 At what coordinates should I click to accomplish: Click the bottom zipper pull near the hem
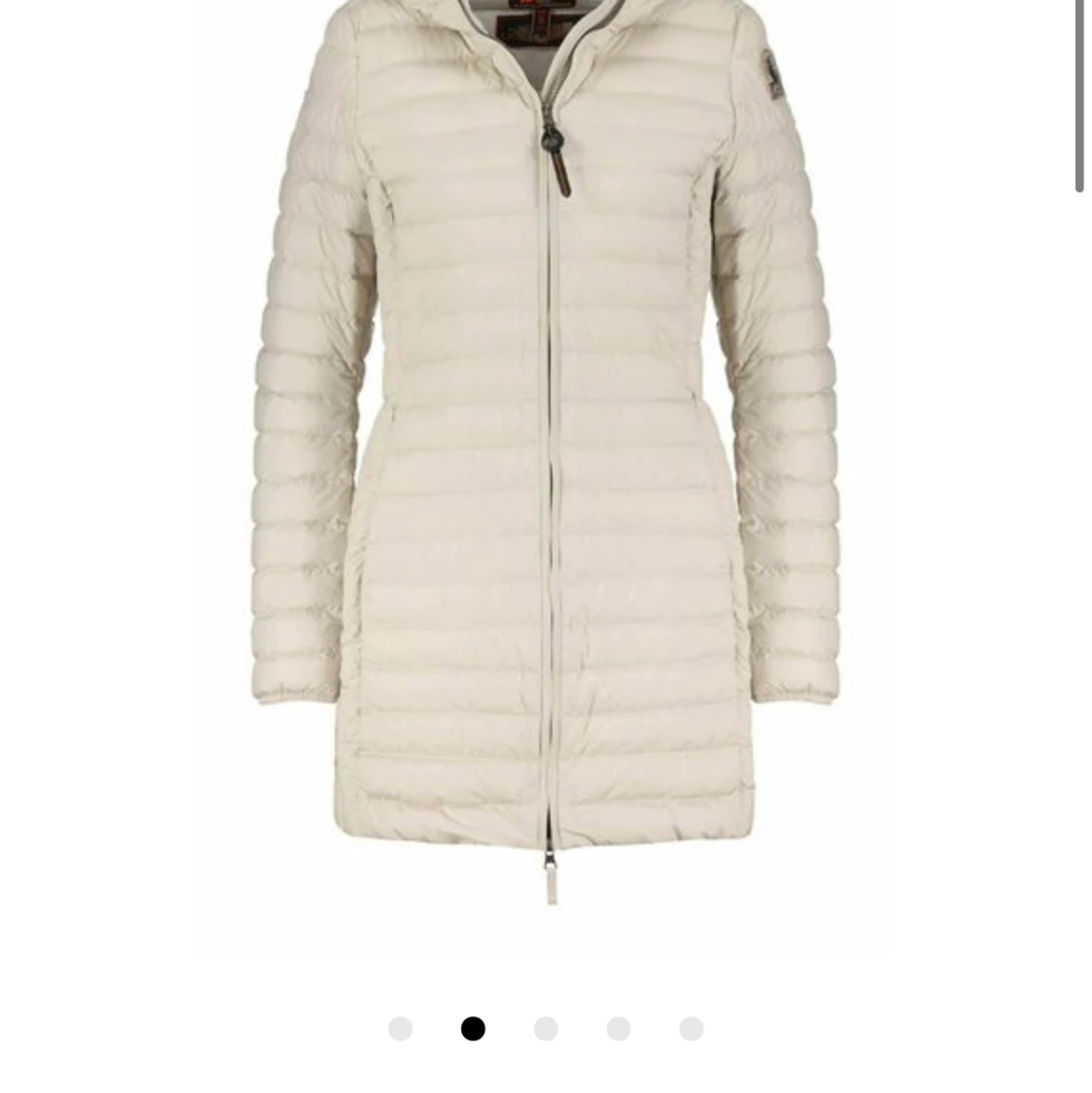(550, 883)
